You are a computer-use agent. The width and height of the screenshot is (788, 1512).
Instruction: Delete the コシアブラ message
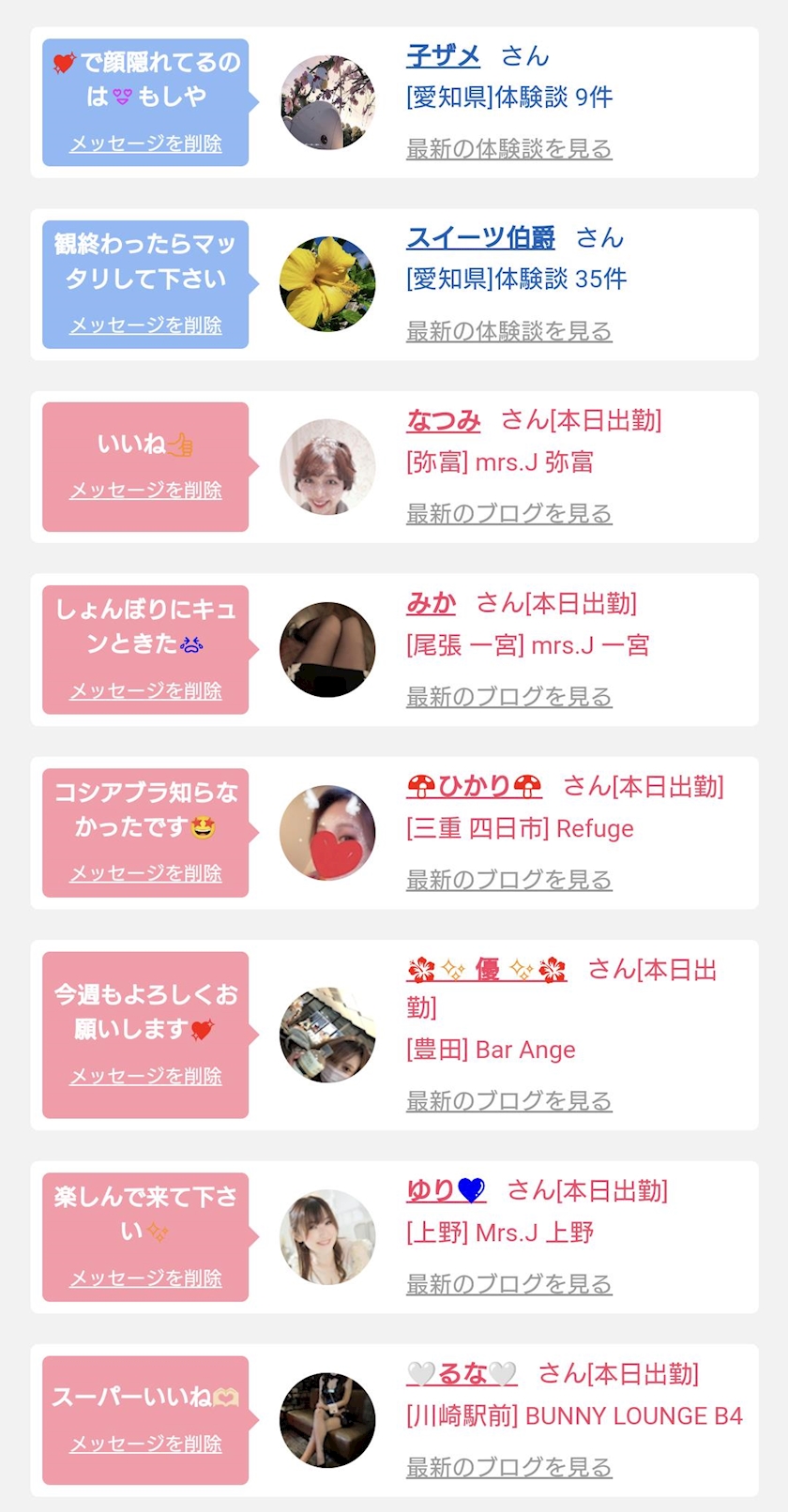(145, 873)
